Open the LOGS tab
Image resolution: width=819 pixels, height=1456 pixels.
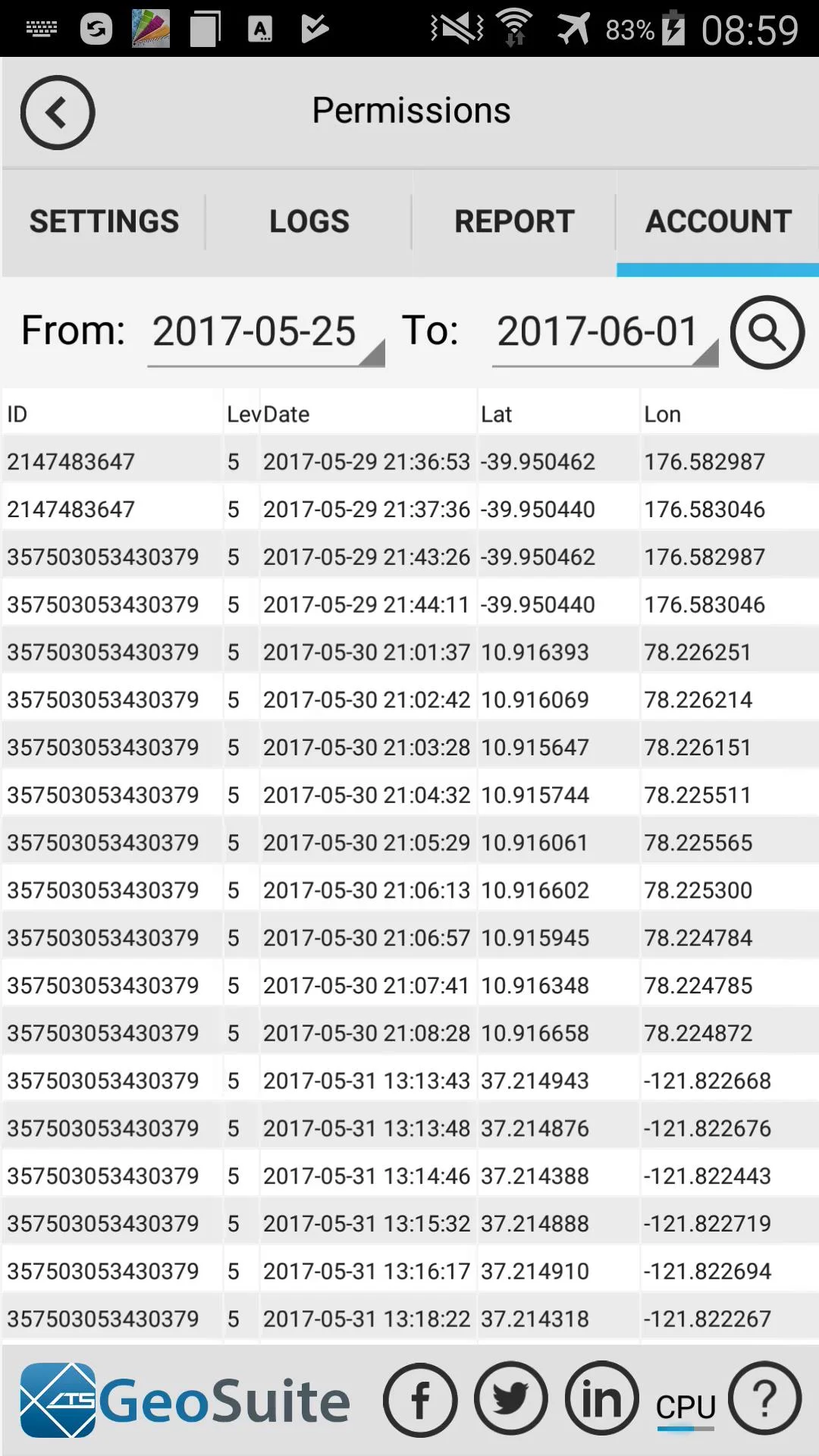click(309, 222)
